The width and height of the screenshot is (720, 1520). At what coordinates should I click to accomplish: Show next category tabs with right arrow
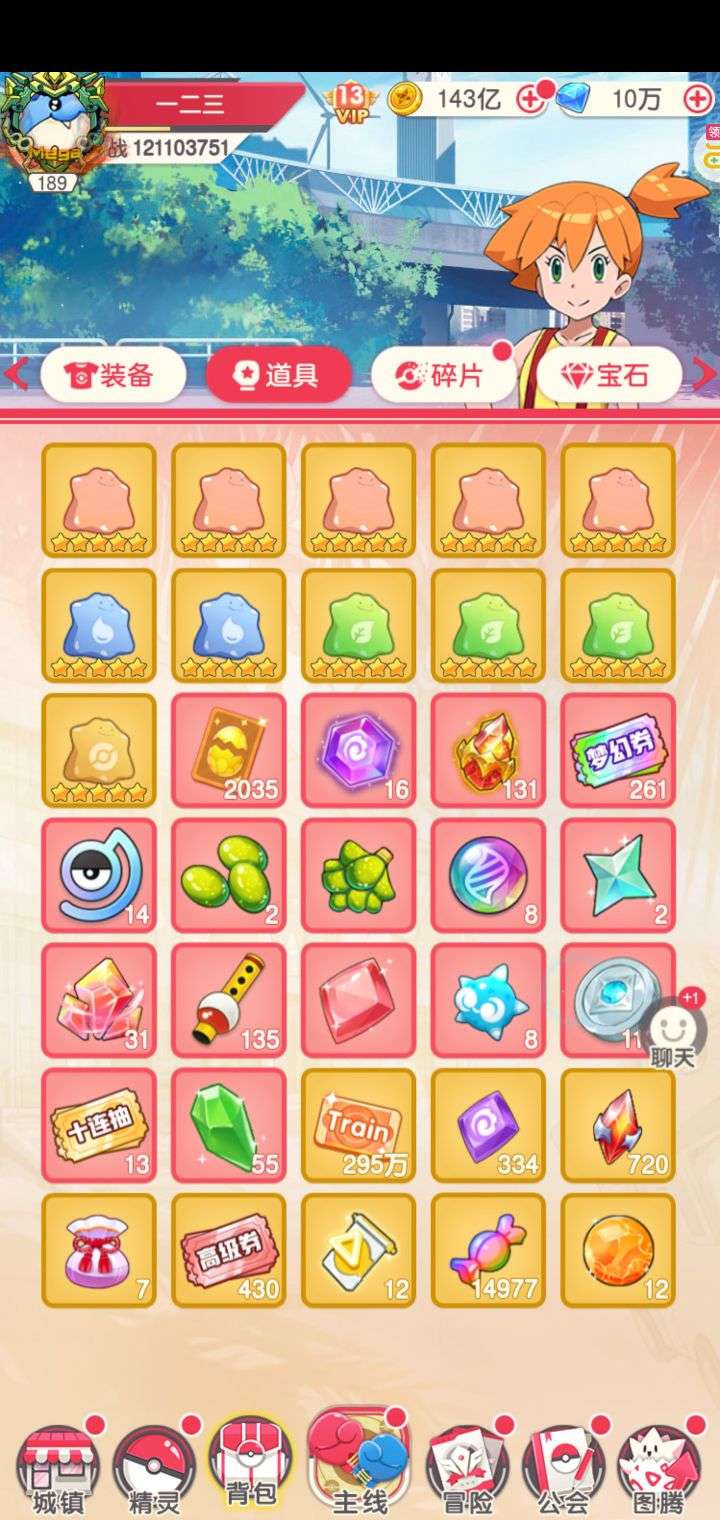(705, 374)
